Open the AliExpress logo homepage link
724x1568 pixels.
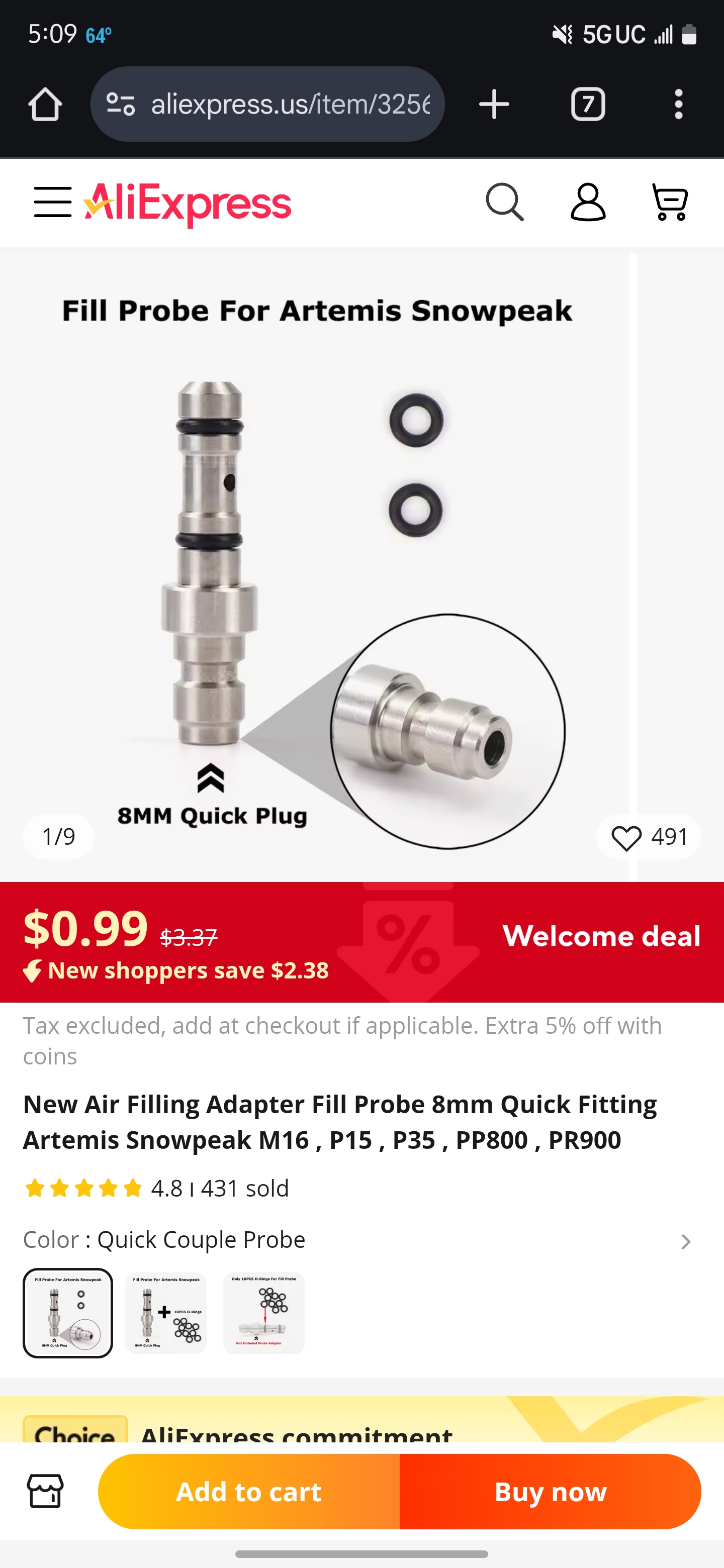pyautogui.click(x=188, y=204)
